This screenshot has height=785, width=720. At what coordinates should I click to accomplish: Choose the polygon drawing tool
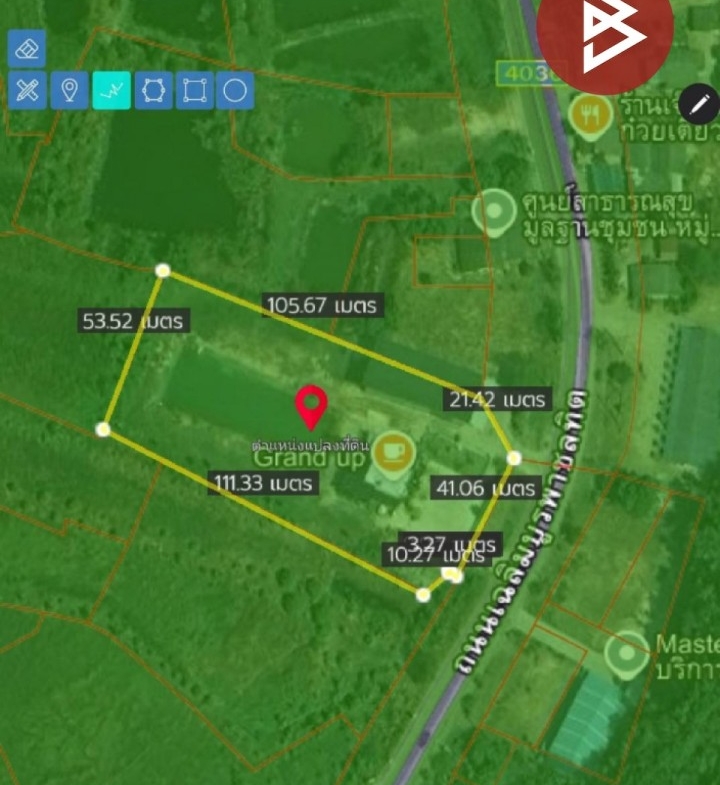click(153, 91)
